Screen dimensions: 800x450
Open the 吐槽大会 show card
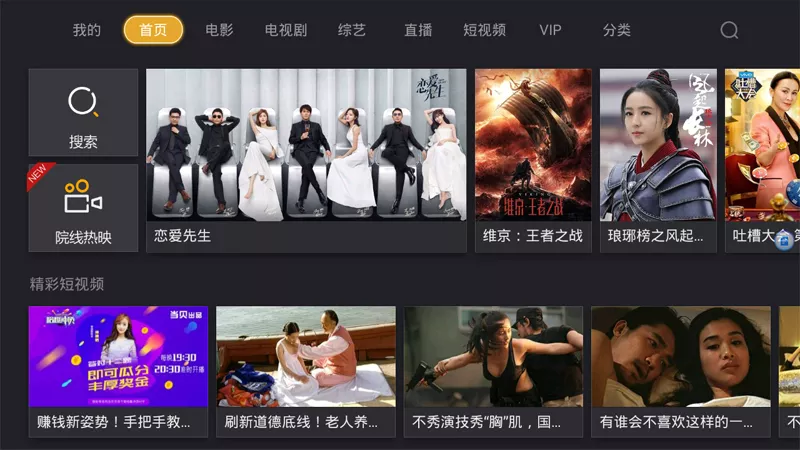click(762, 158)
